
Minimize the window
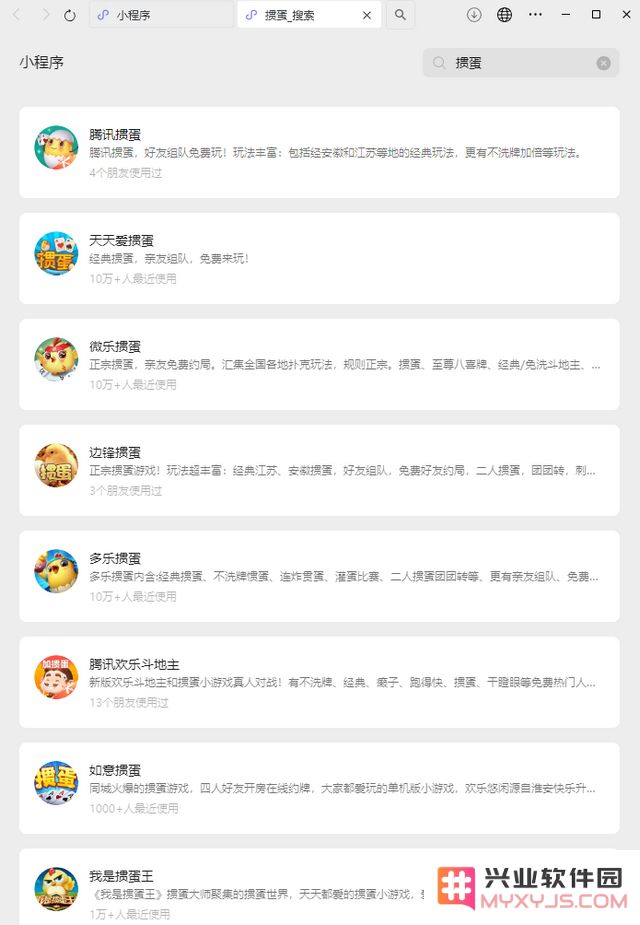[568, 15]
